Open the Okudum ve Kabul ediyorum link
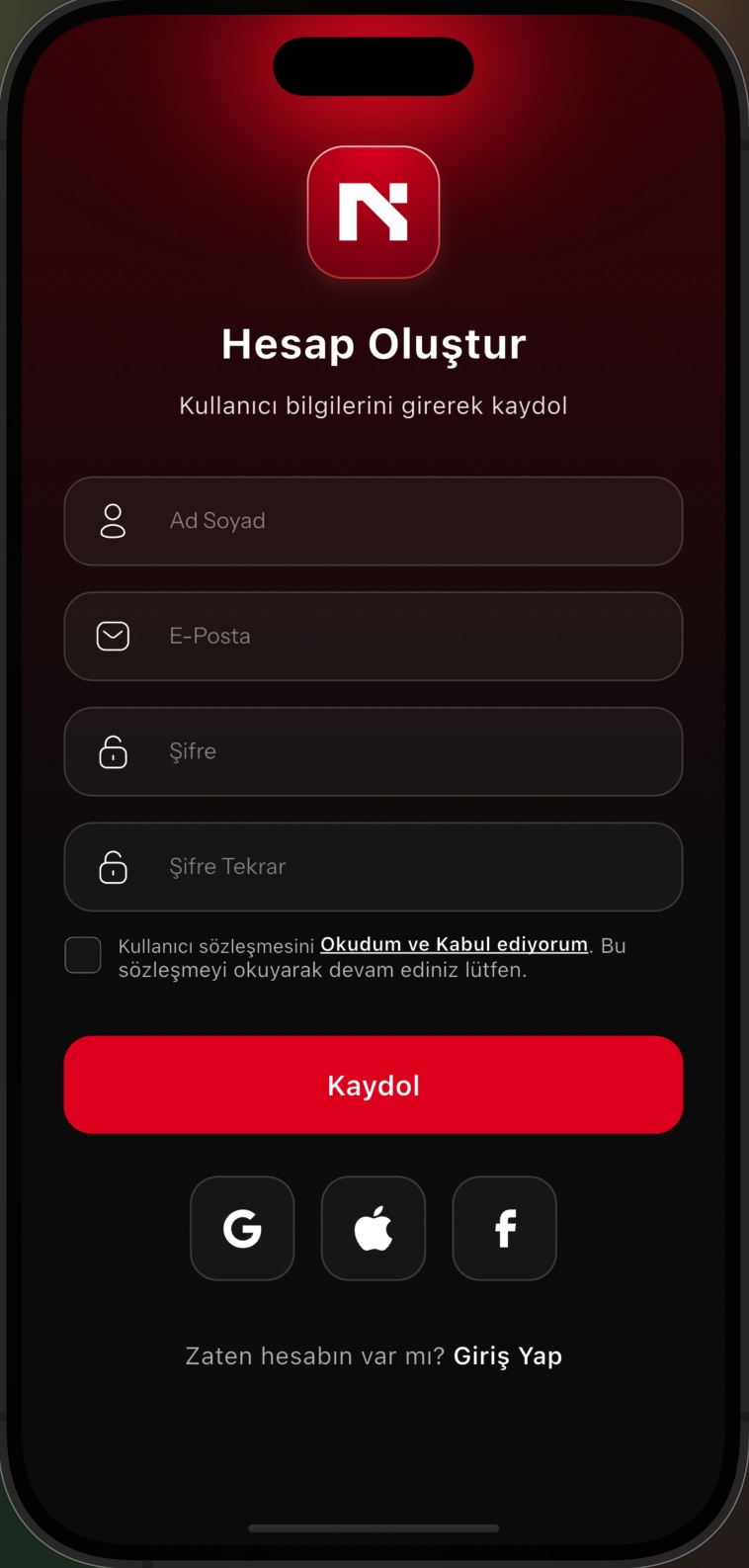The image size is (749, 1568). (x=454, y=944)
